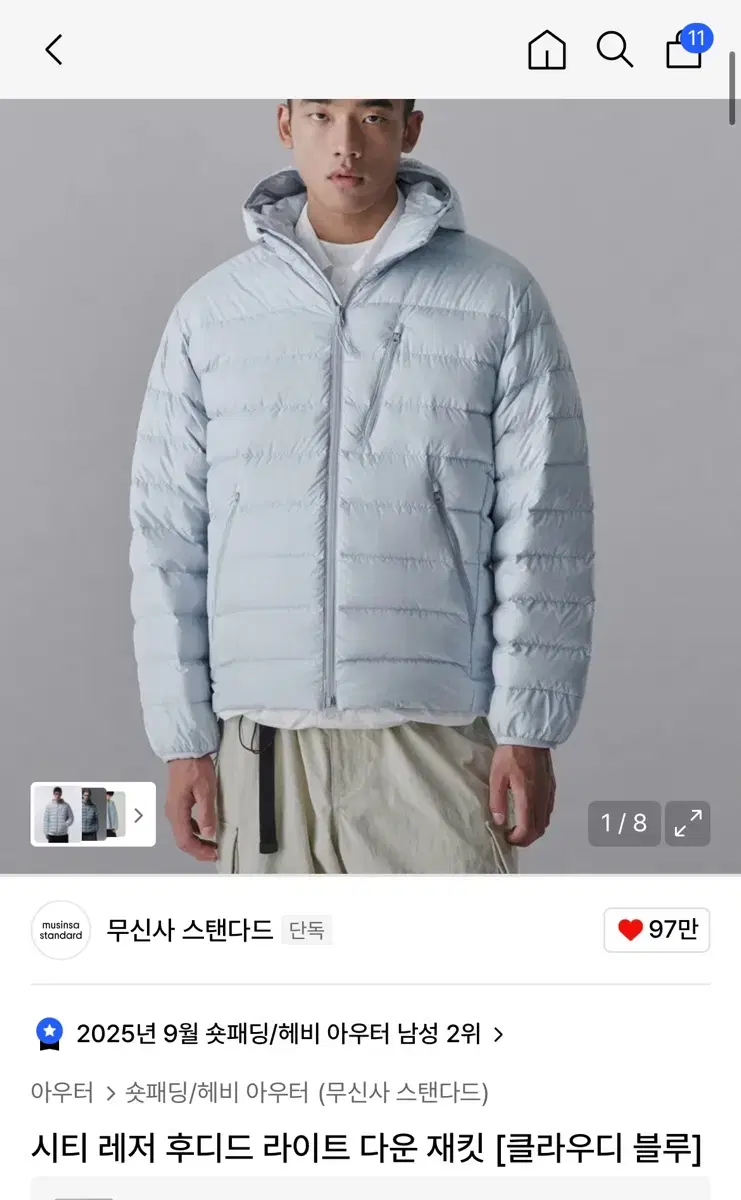Visit 무신사 스탠다드 brand page
This screenshot has height=1200, width=741.
[188, 930]
